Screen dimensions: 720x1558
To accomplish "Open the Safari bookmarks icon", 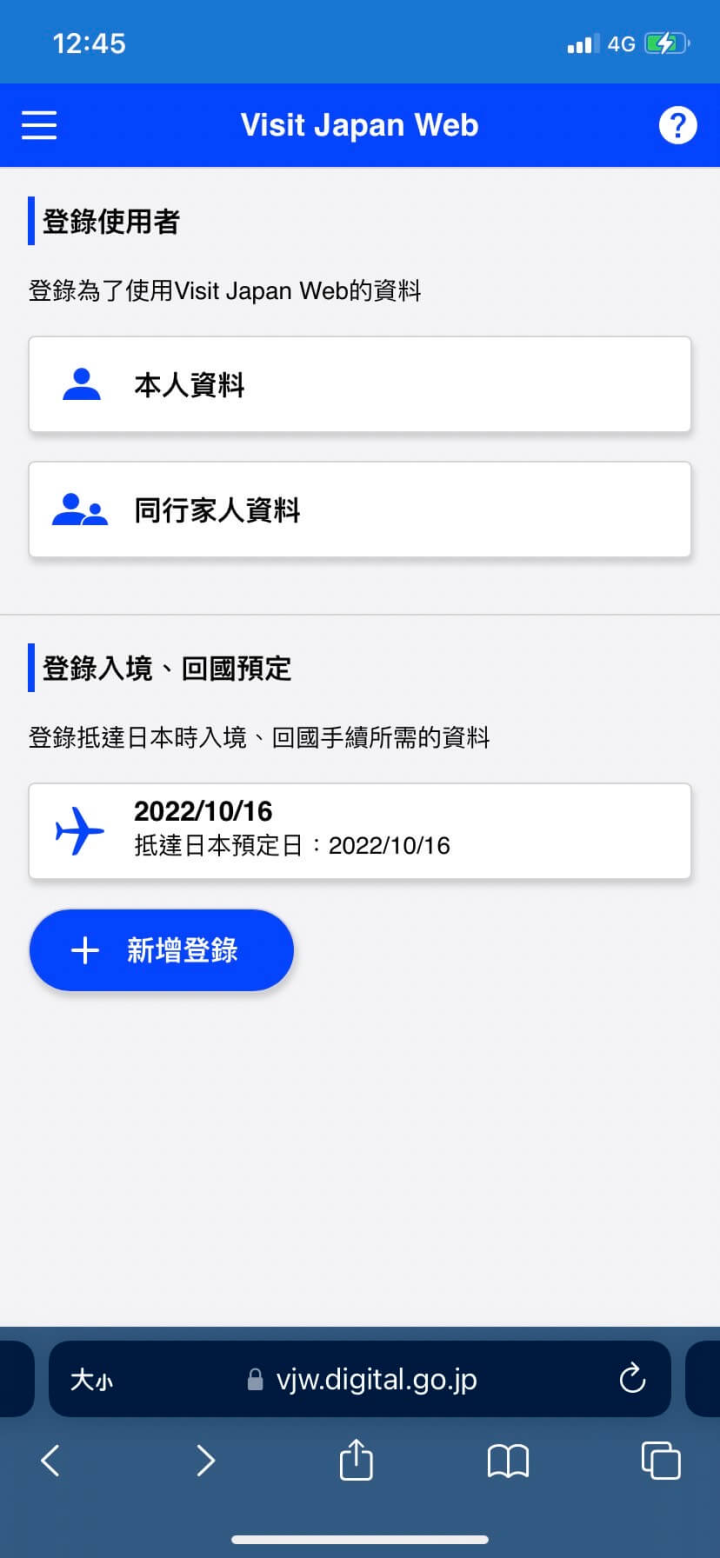I will (508, 1461).
